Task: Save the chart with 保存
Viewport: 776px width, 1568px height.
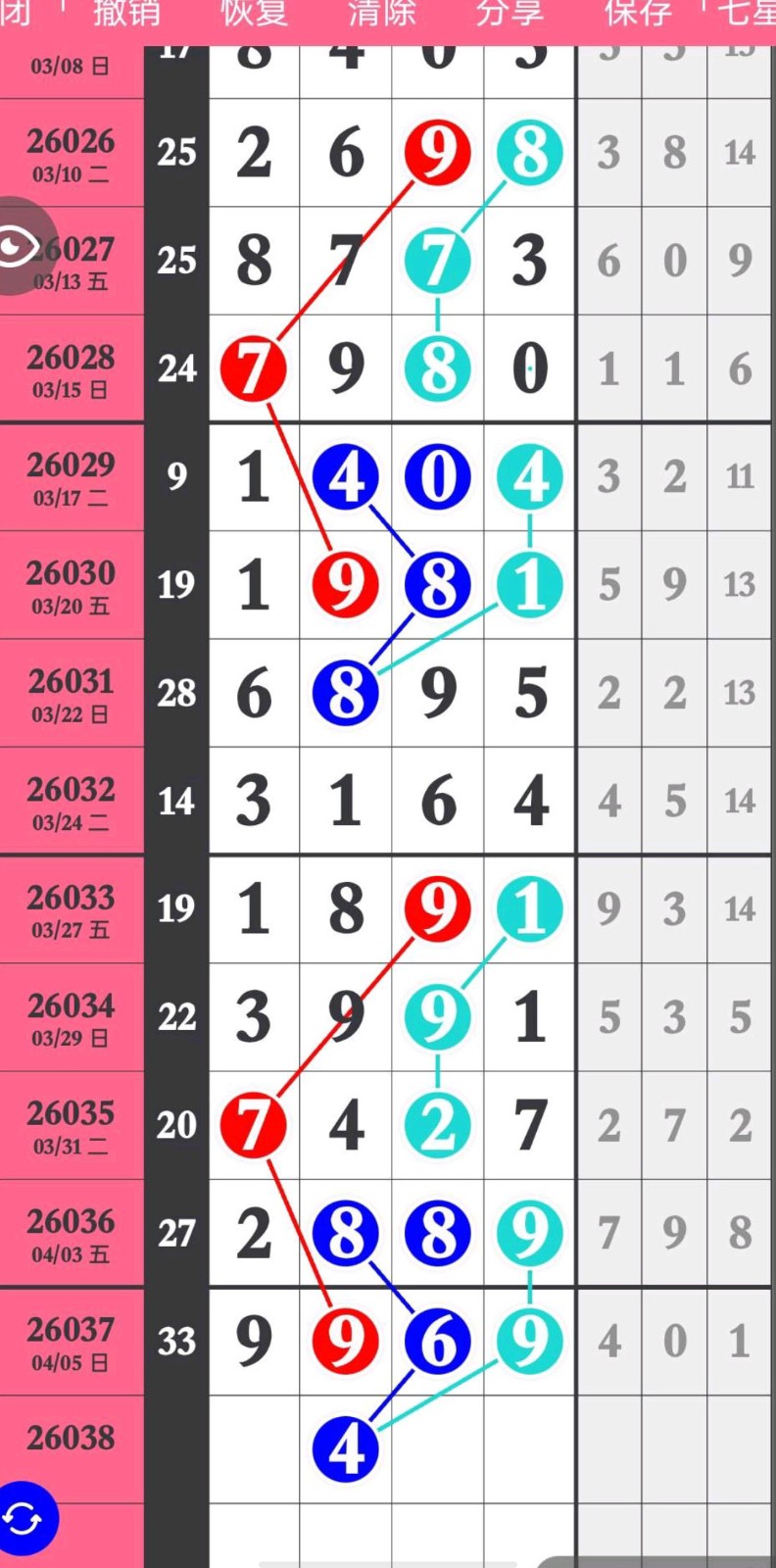Action: (x=637, y=14)
